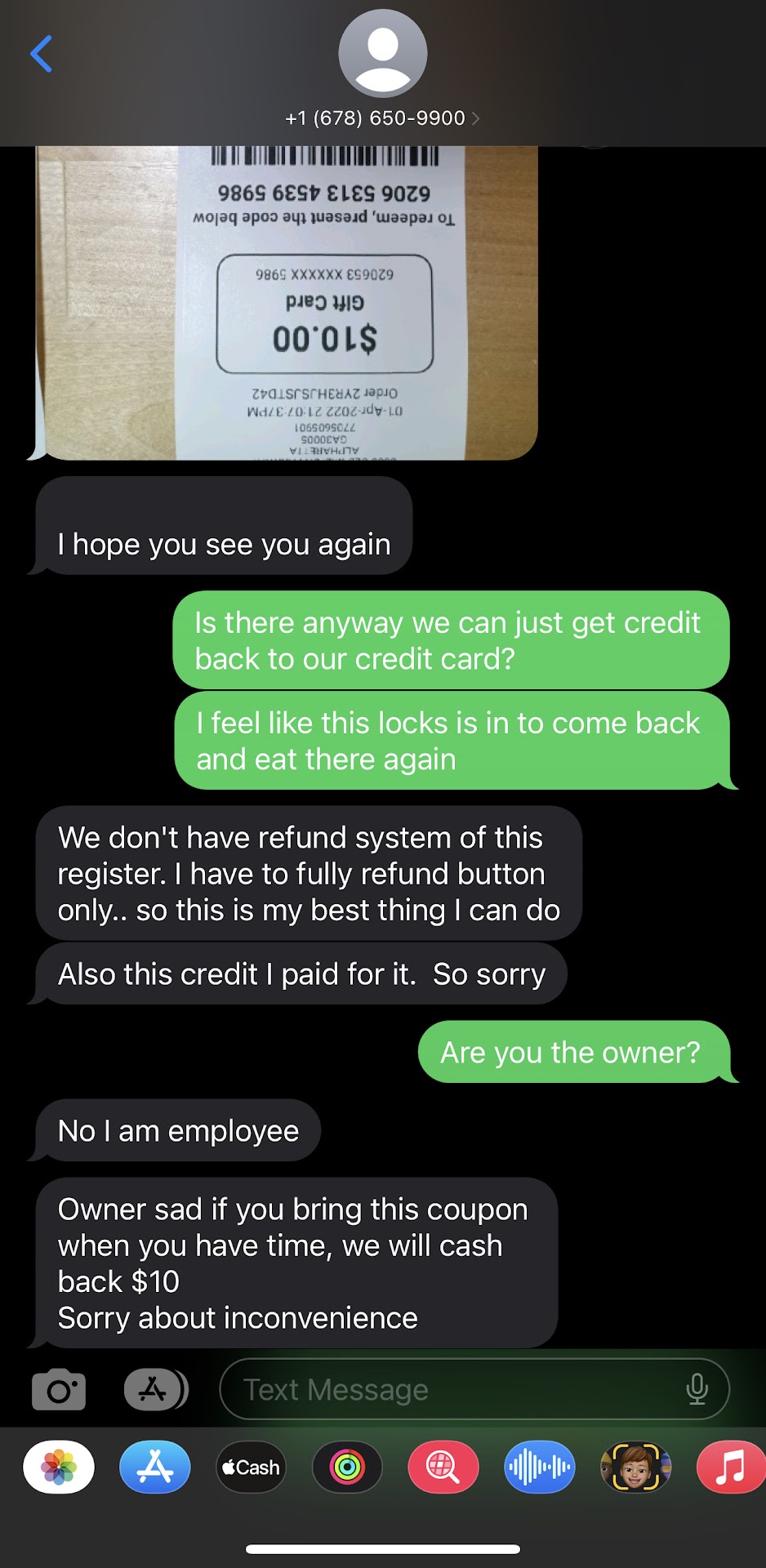766x1568 pixels.
Task: Open the App Store in the app strip
Action: click(x=155, y=1468)
